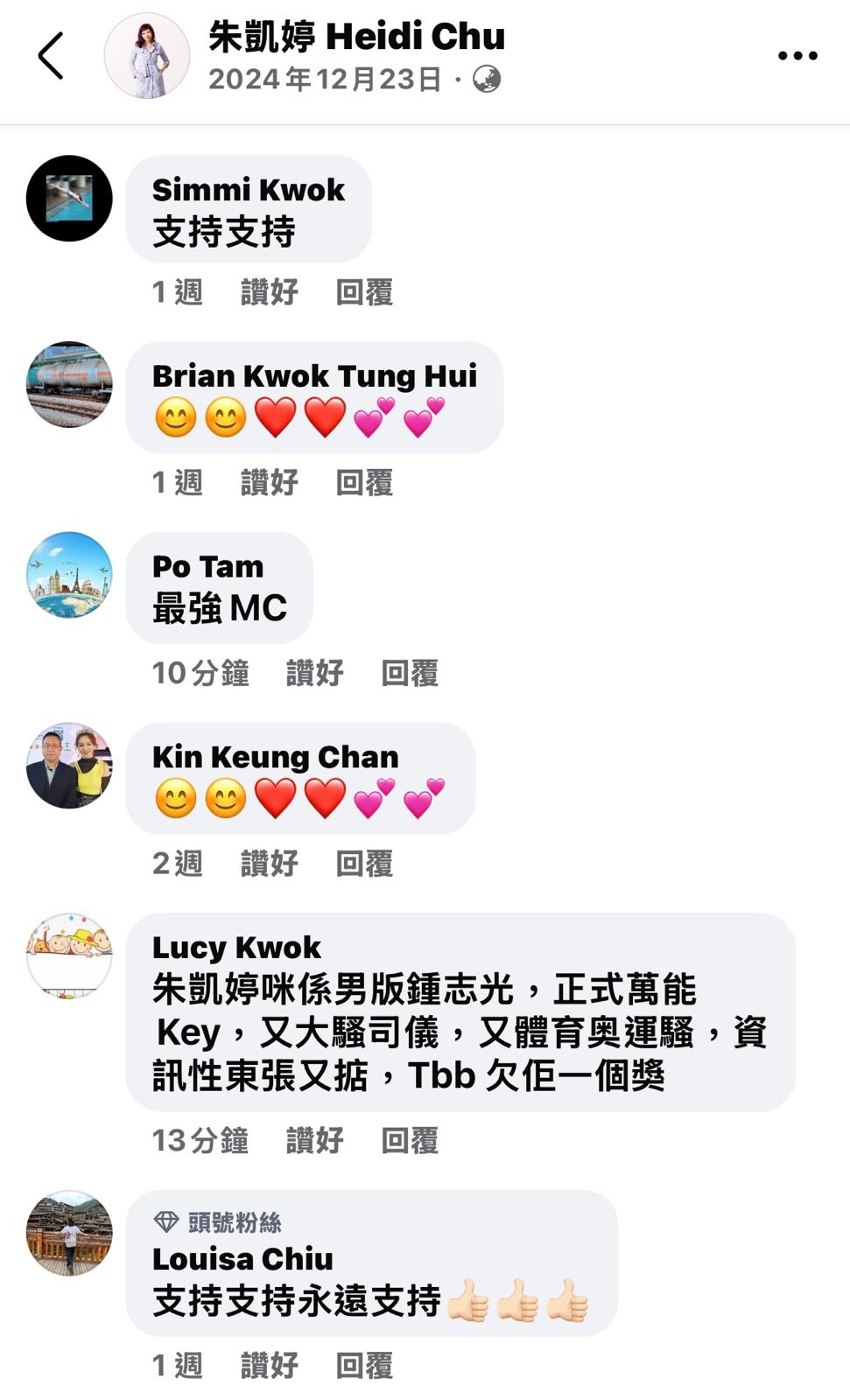Viewport: 850px width, 1400px height.
Task: Like Louisa Chiu's comment
Action: tap(269, 1365)
